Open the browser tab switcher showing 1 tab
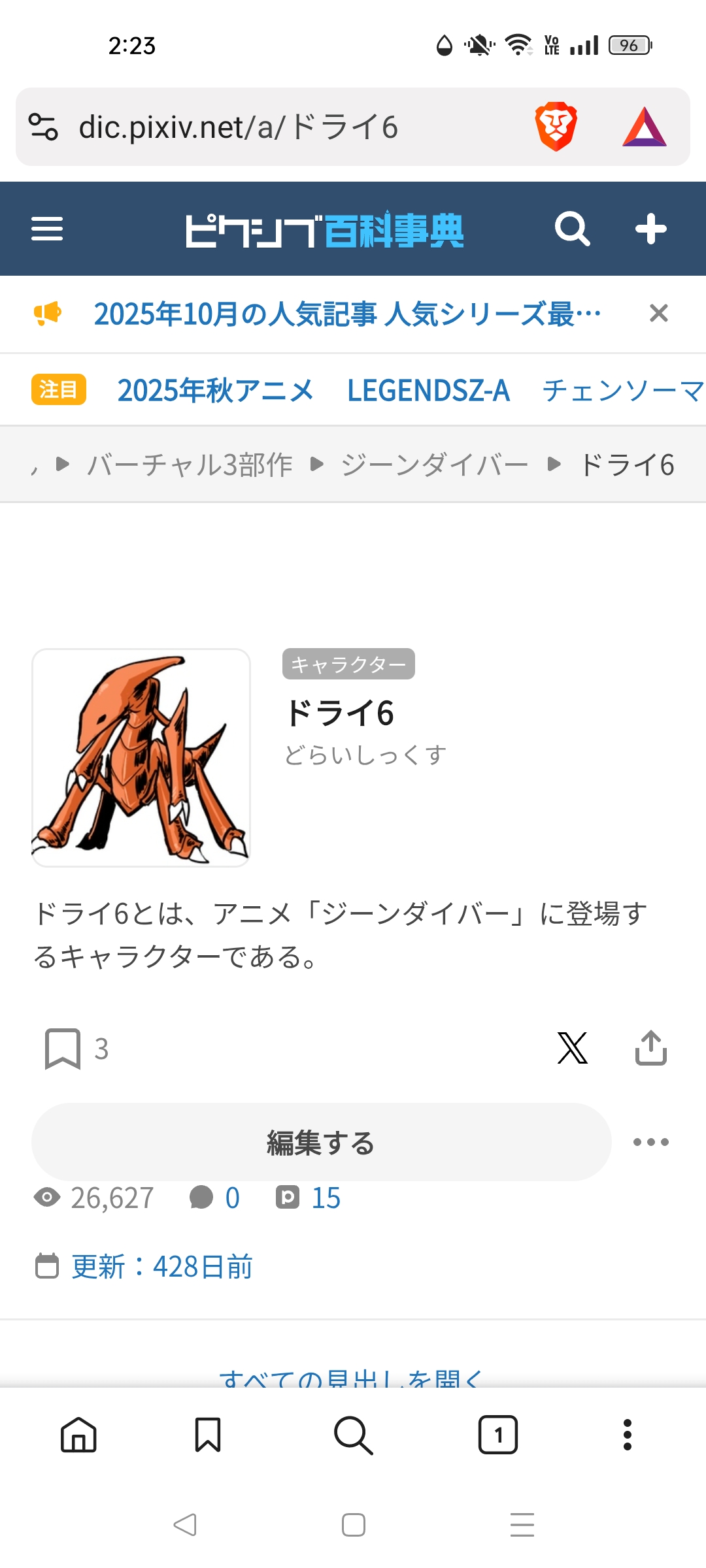 click(x=498, y=1435)
